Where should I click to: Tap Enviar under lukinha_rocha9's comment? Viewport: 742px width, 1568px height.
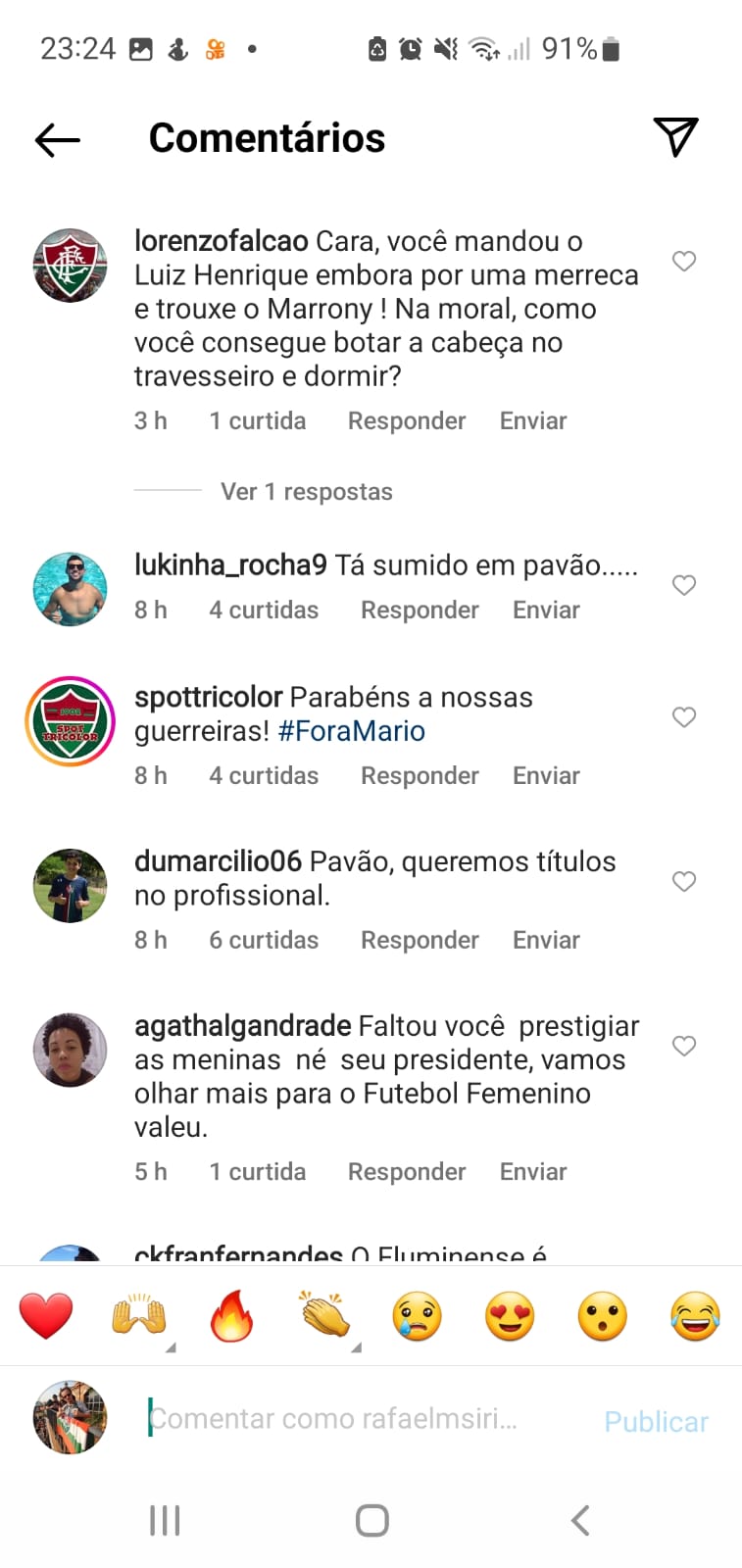click(546, 610)
